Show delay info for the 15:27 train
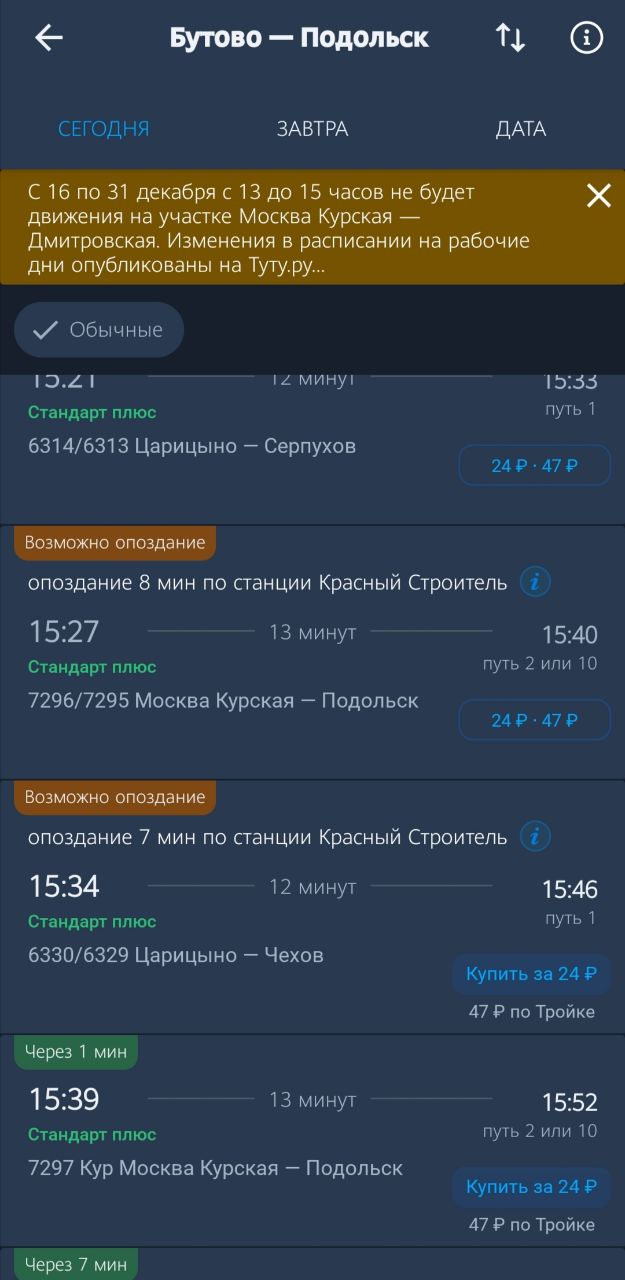The image size is (625, 1280). [x=535, y=582]
